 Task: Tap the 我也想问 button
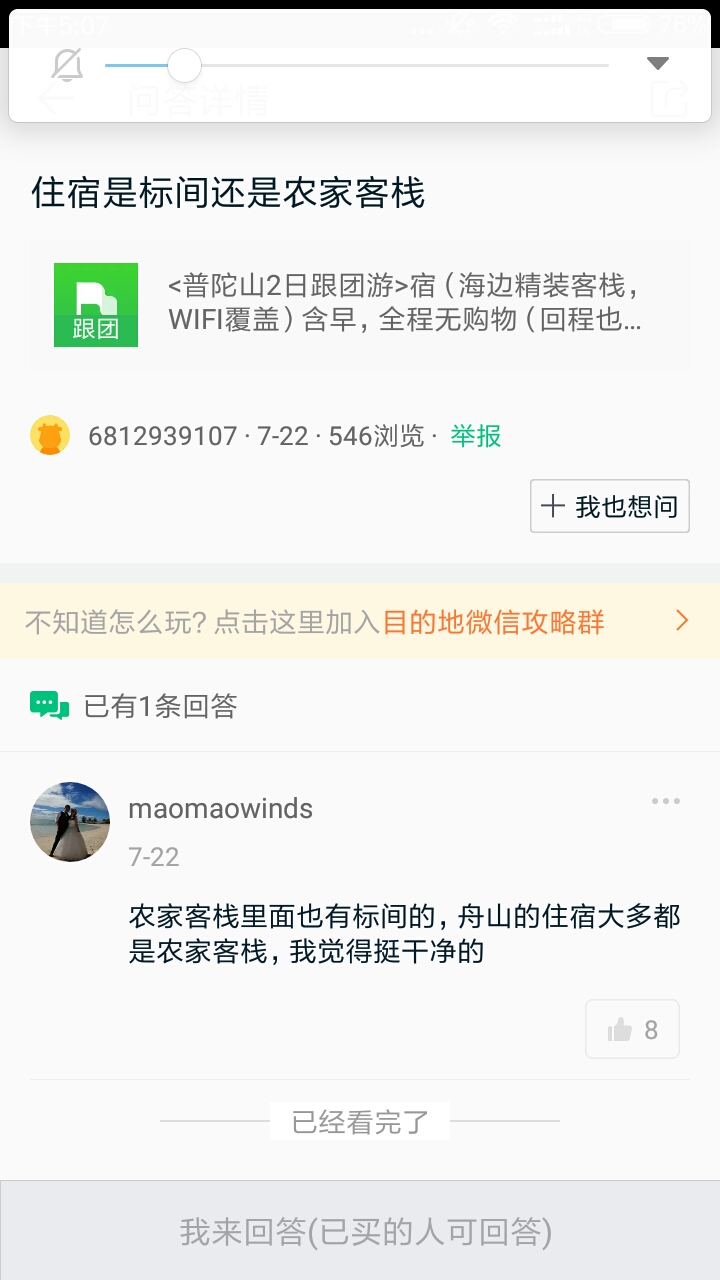609,506
